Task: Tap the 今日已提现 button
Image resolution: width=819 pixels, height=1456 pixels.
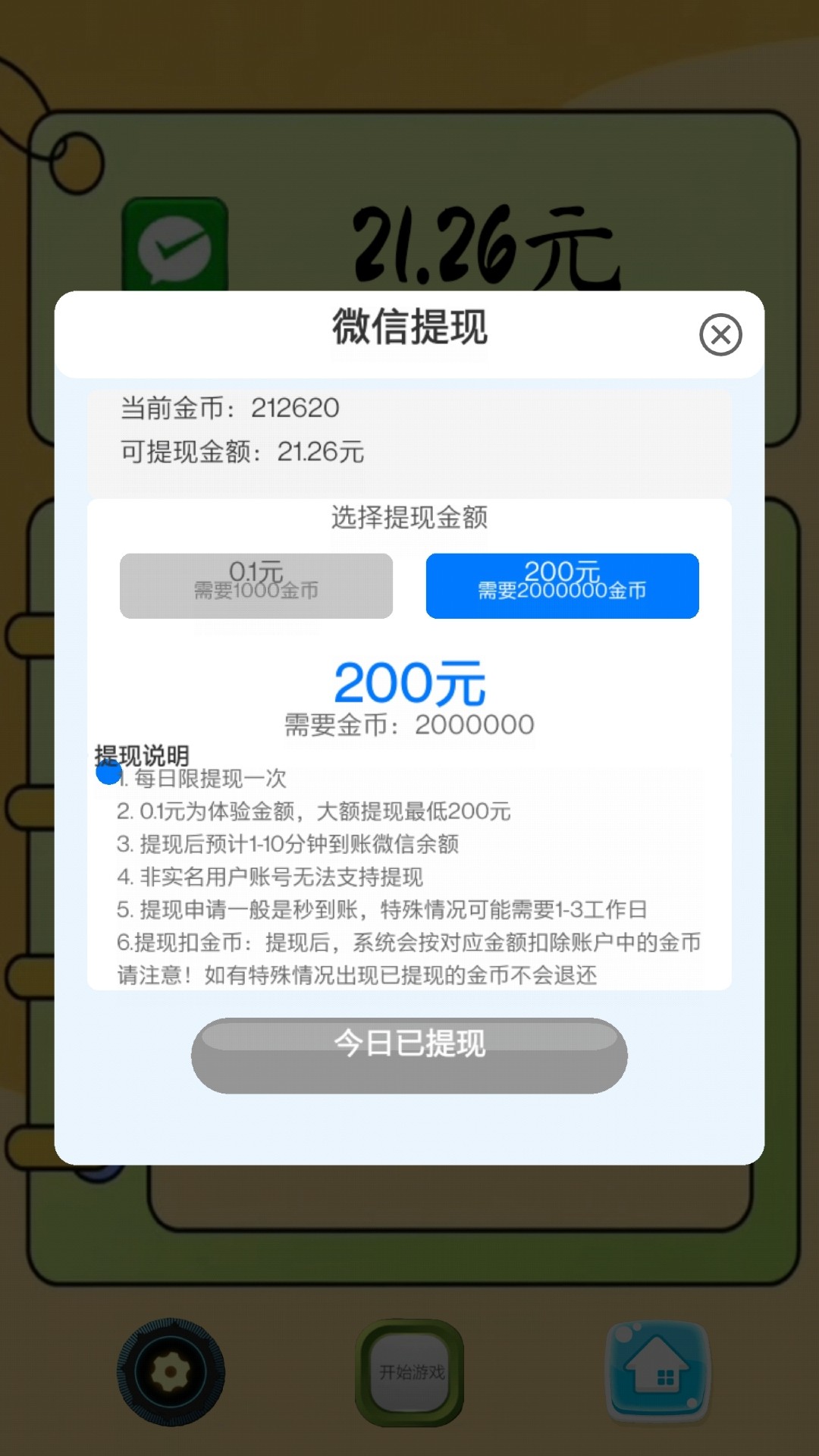Action: (409, 1055)
